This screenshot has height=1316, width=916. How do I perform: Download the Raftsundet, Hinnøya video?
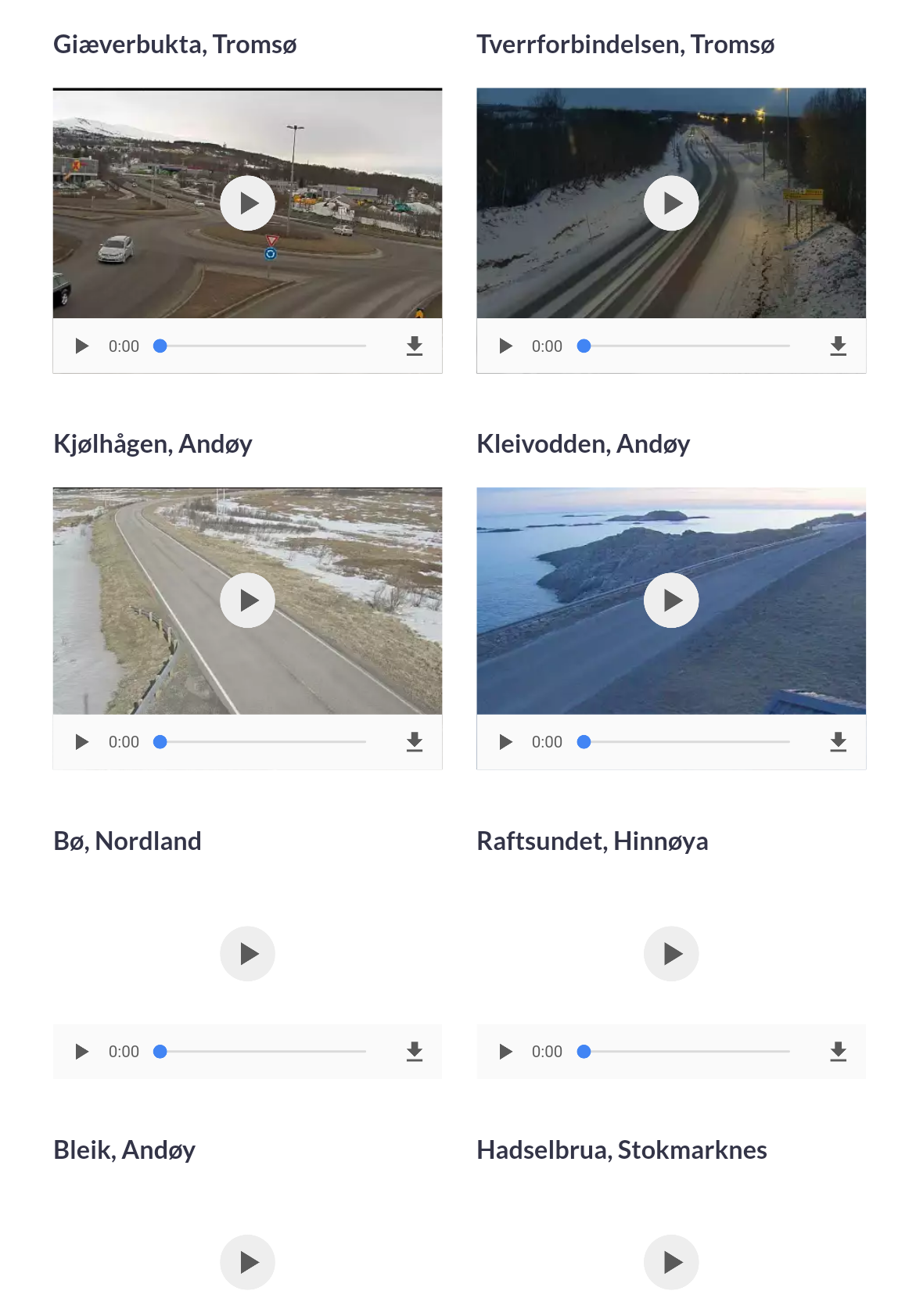(x=838, y=1051)
